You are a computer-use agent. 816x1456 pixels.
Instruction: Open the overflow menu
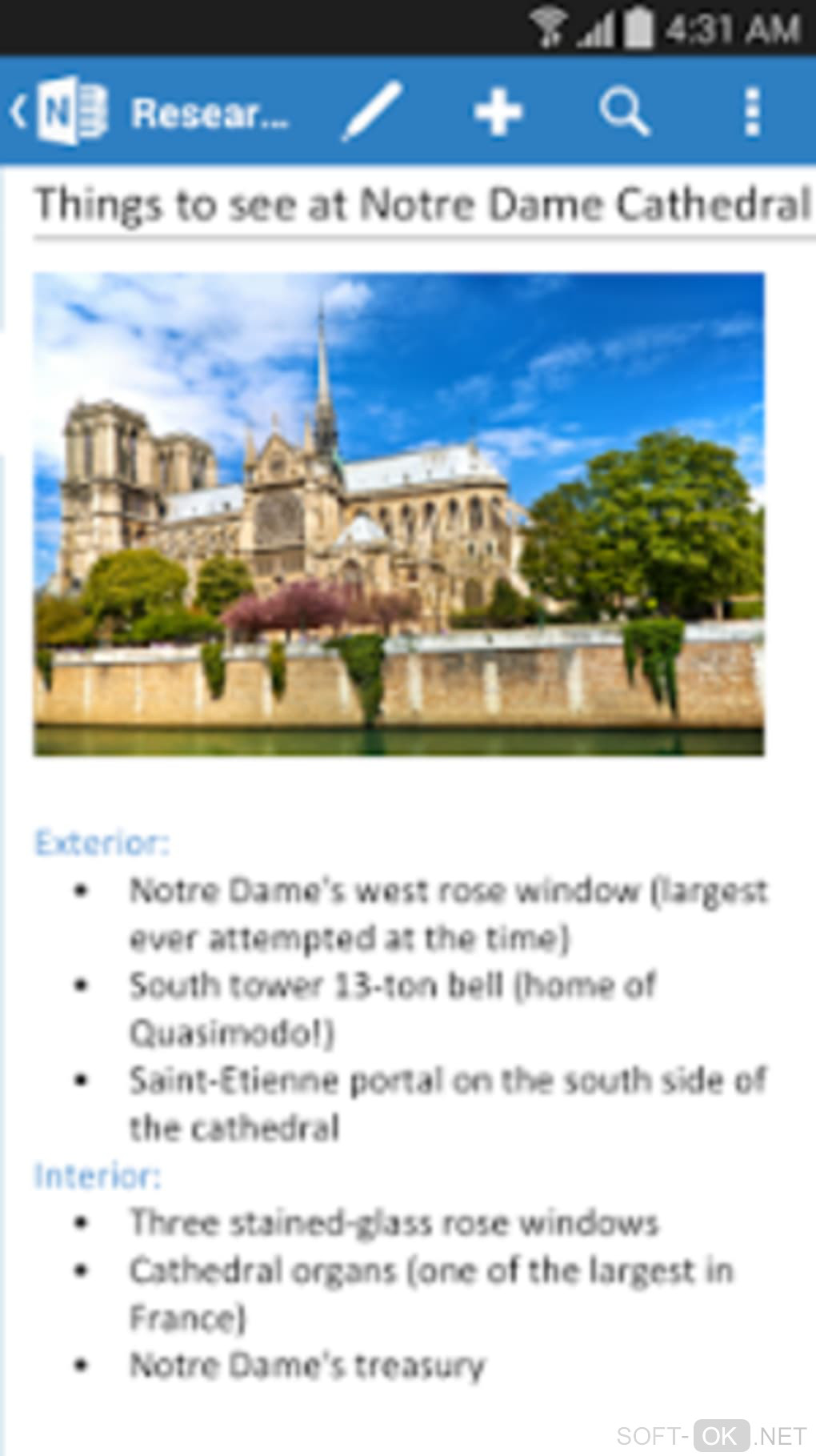751,112
